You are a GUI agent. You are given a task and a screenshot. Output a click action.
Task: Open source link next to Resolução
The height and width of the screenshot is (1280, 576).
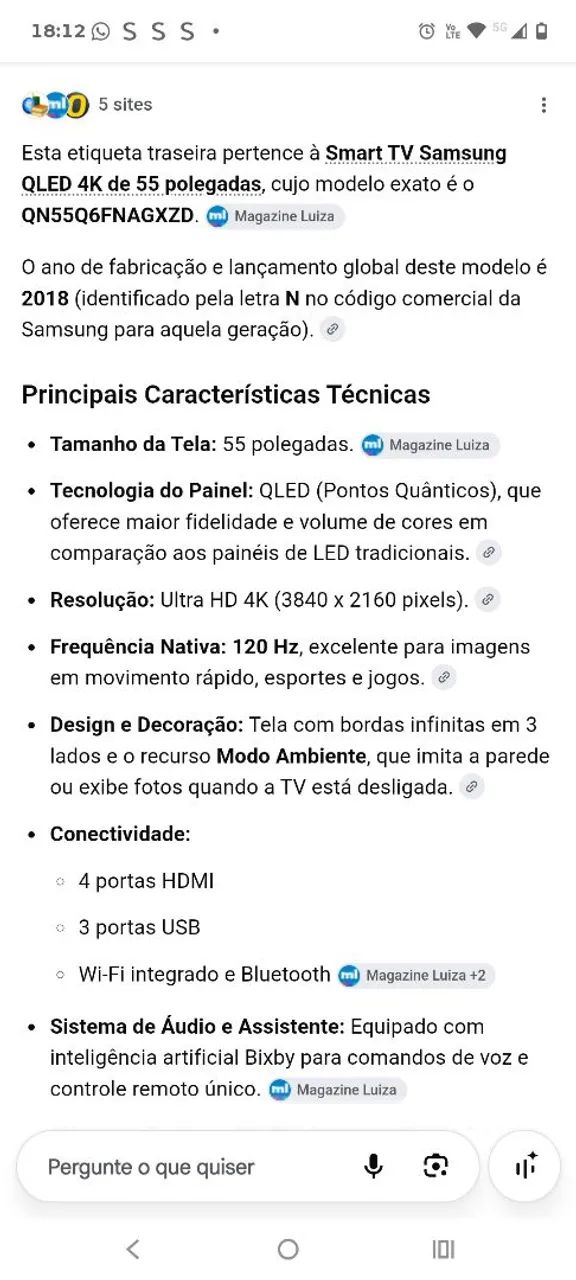pyautogui.click(x=487, y=600)
